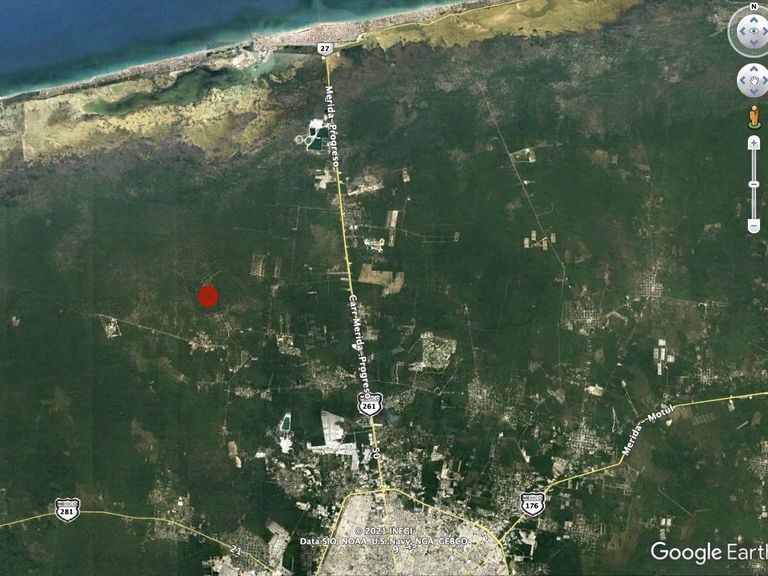Reset the view to north with the N button
768x576 pixels.
point(753,7)
